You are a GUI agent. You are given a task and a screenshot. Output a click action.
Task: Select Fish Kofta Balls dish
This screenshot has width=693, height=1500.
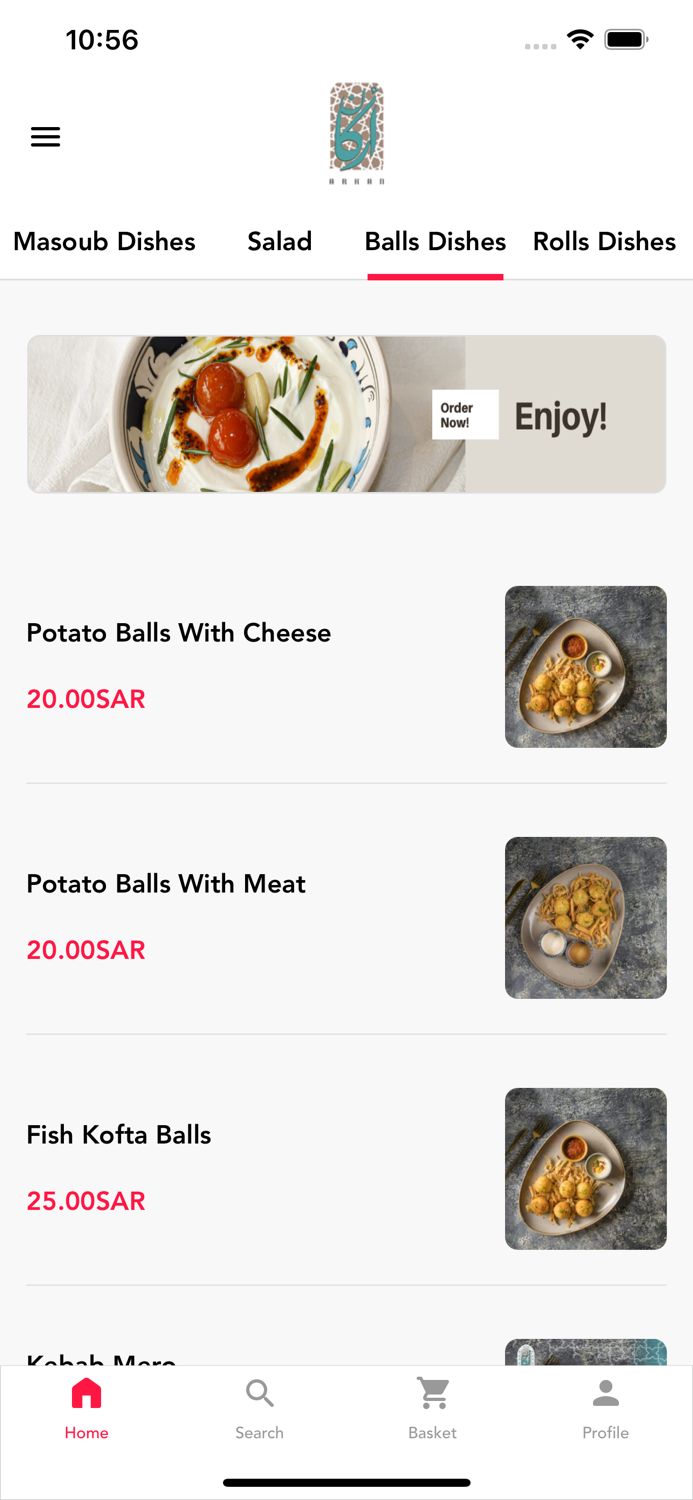(x=119, y=1135)
